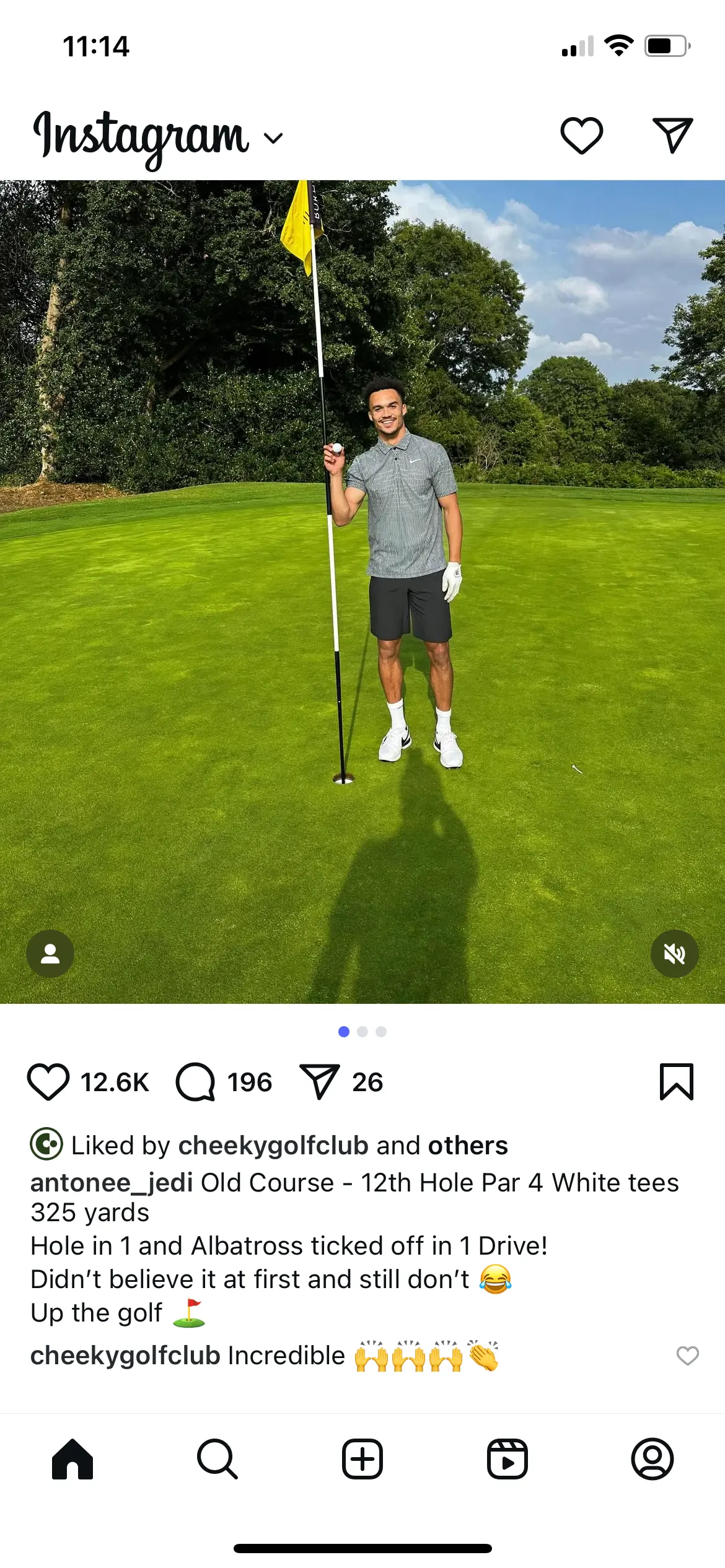Open your Profile tab
This screenshot has height=1568, width=725.
coord(652,1459)
